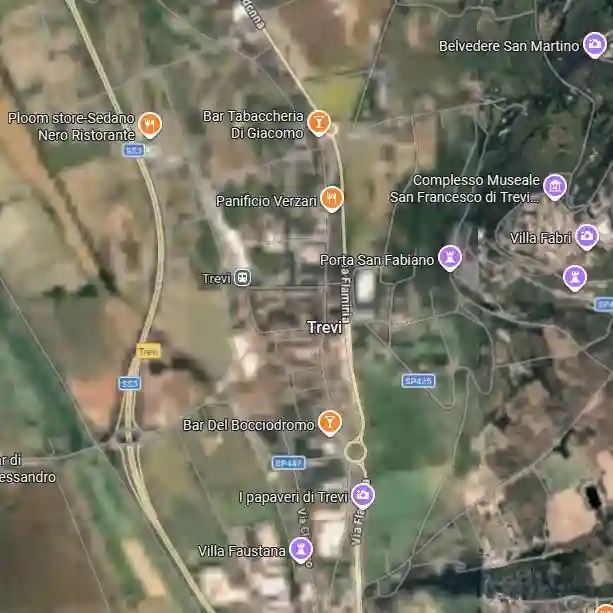Select the Ploom store-Sedano Nero Ristorante pin
The width and height of the screenshot is (613, 613).
(x=150, y=125)
